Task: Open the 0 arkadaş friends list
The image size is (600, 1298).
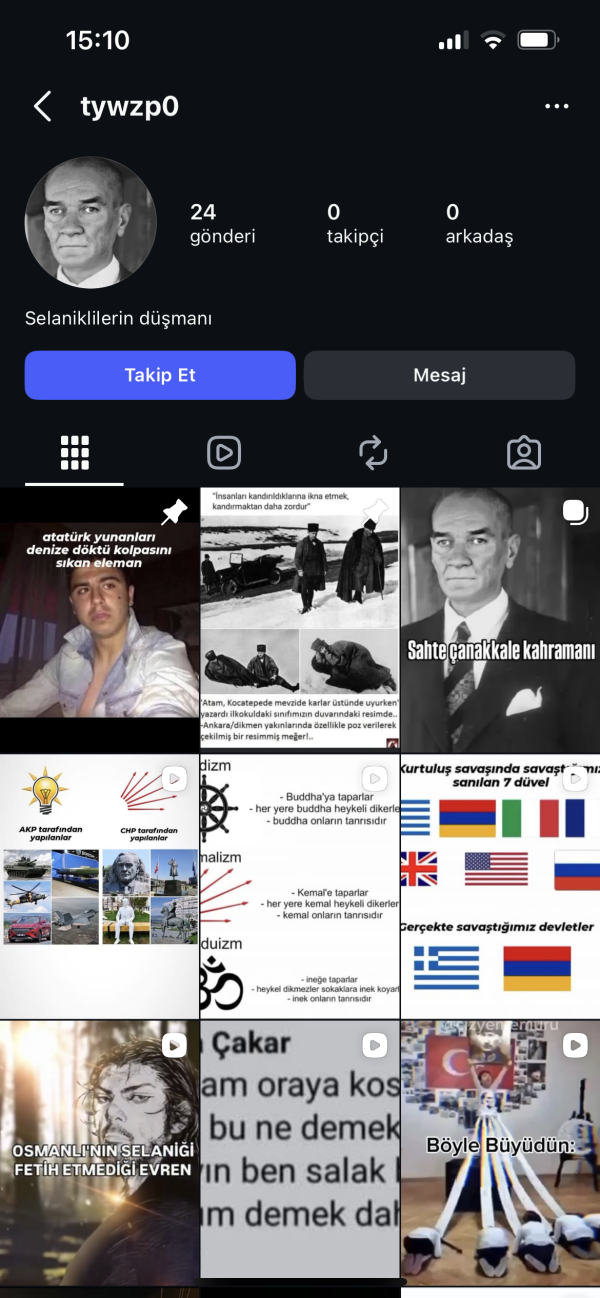Action: (479, 224)
